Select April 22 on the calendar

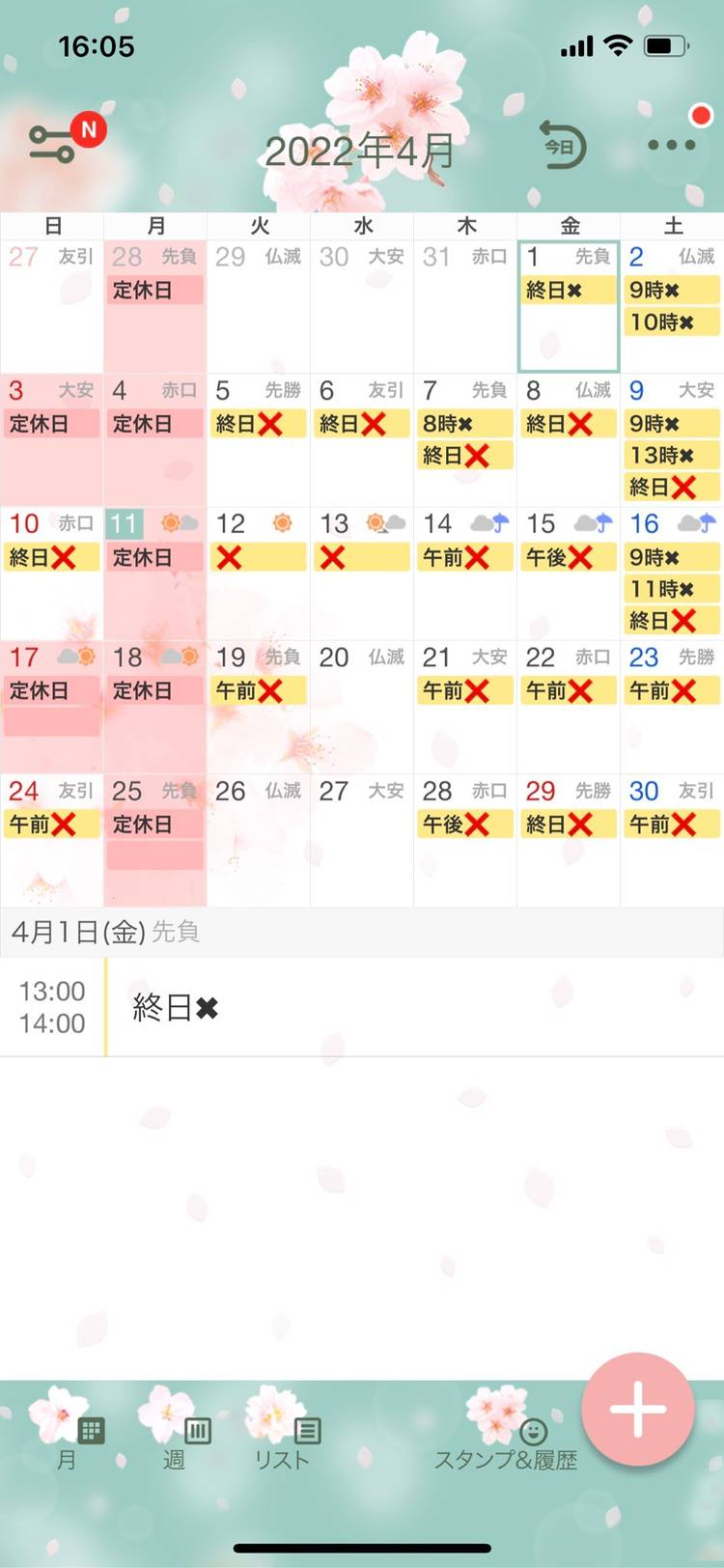(x=569, y=707)
